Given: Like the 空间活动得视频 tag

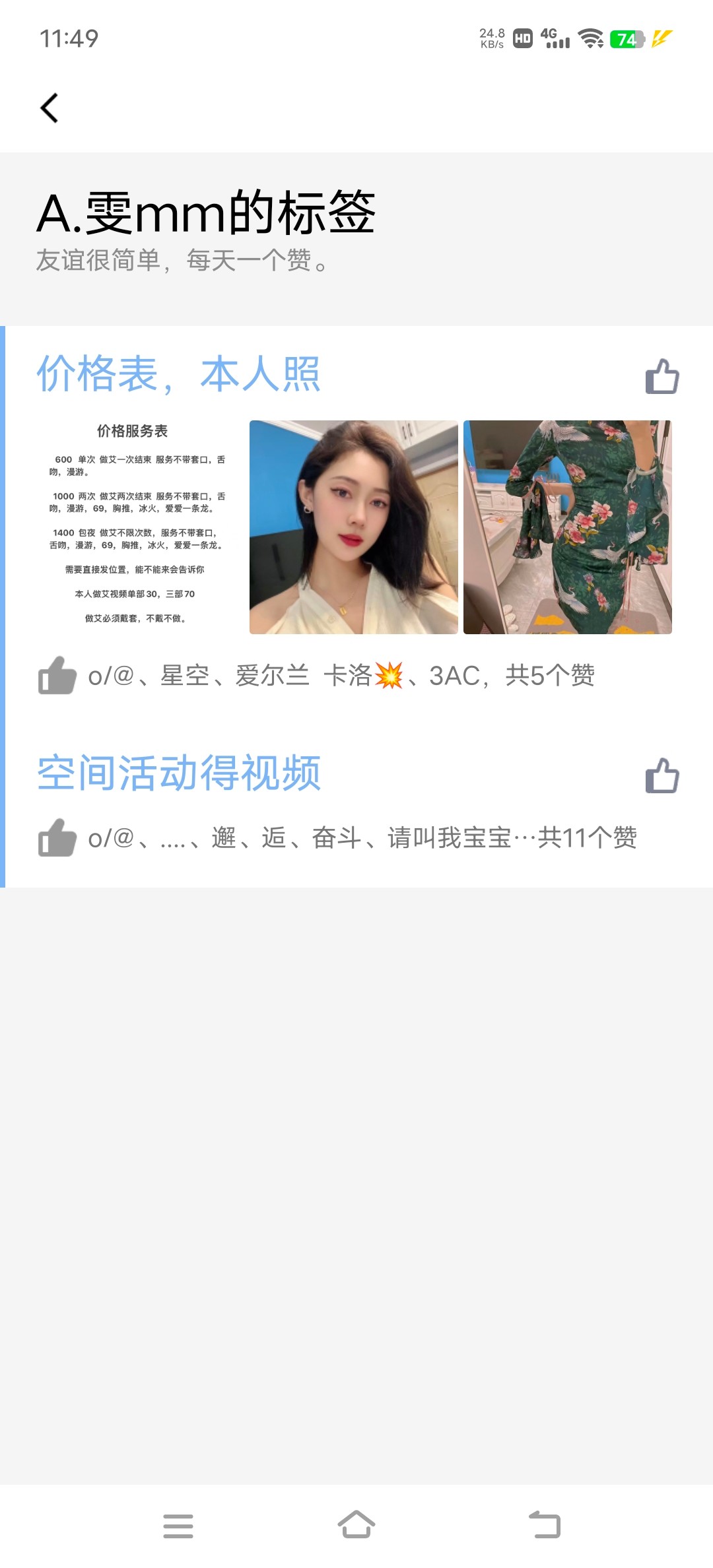Looking at the screenshot, I should pyautogui.click(x=662, y=775).
